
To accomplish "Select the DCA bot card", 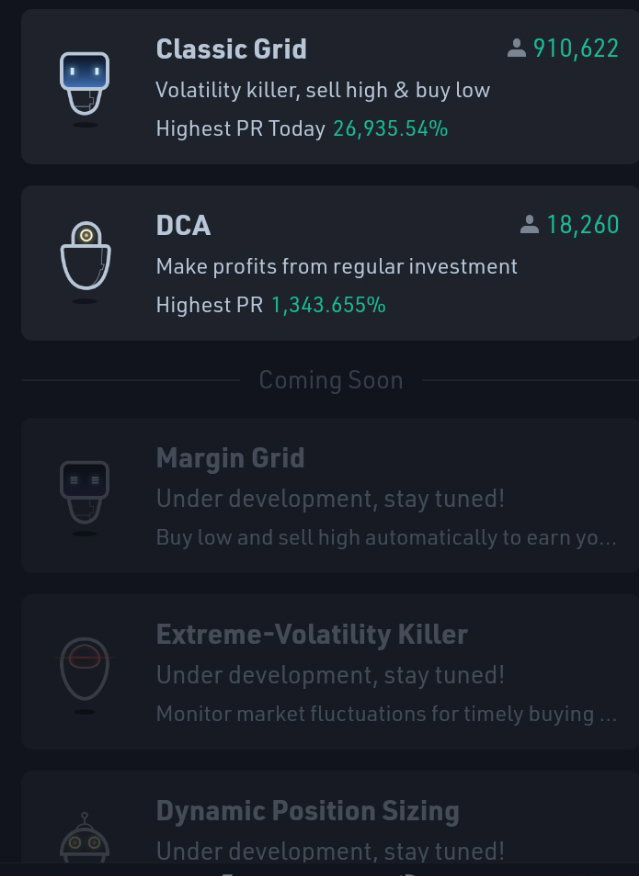I will tap(330, 263).
